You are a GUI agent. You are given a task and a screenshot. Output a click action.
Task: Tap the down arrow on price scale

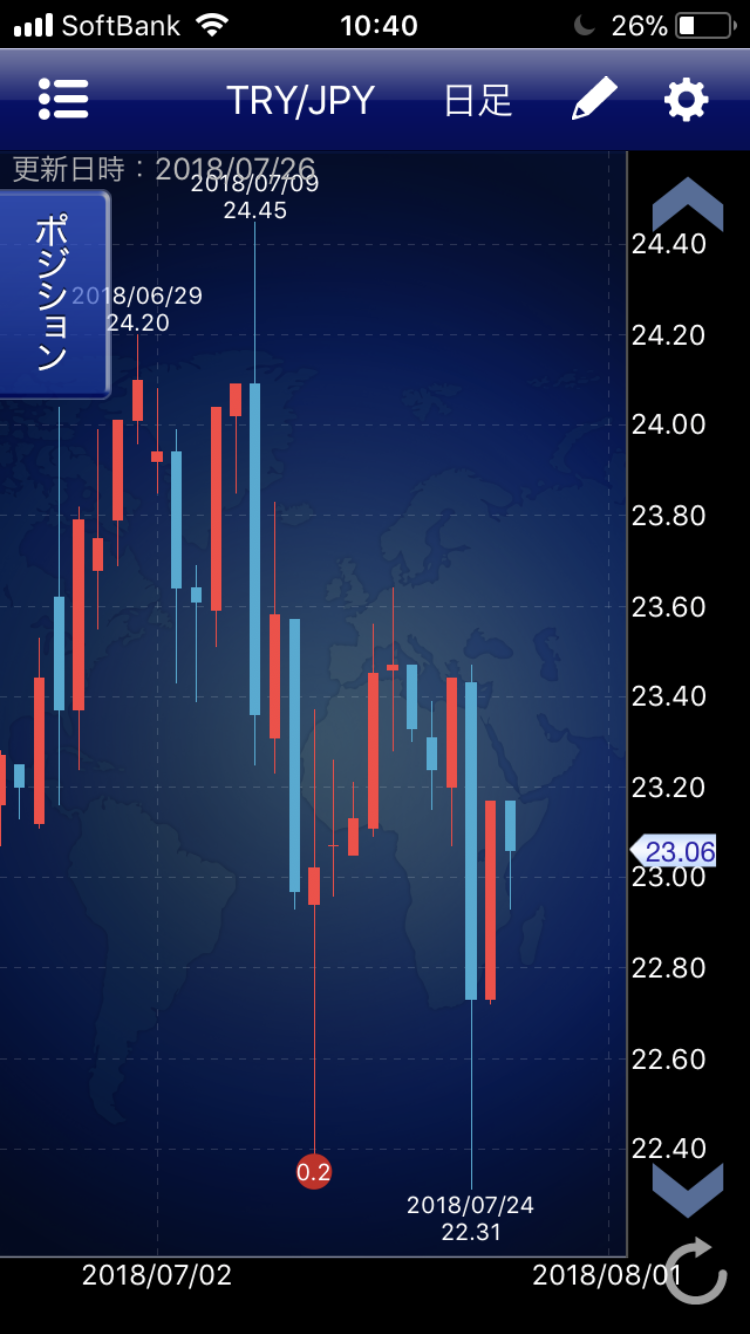pos(687,1190)
